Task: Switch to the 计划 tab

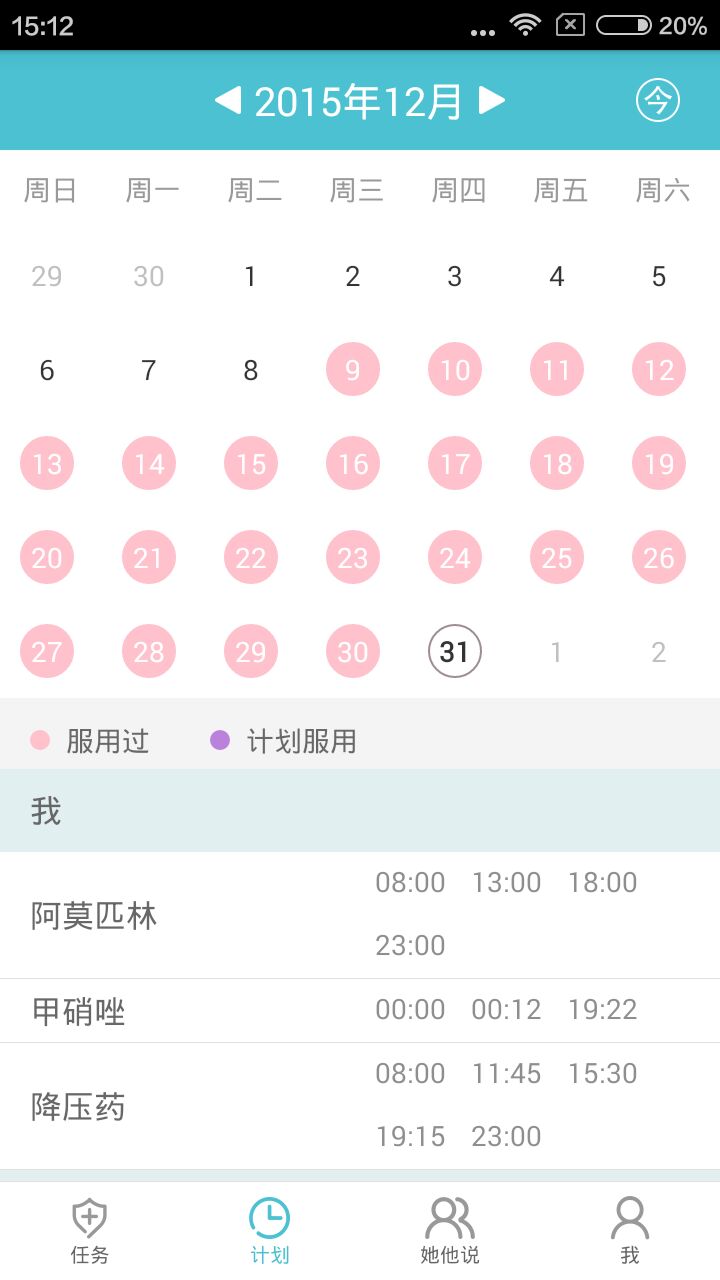Action: pyautogui.click(x=270, y=1231)
